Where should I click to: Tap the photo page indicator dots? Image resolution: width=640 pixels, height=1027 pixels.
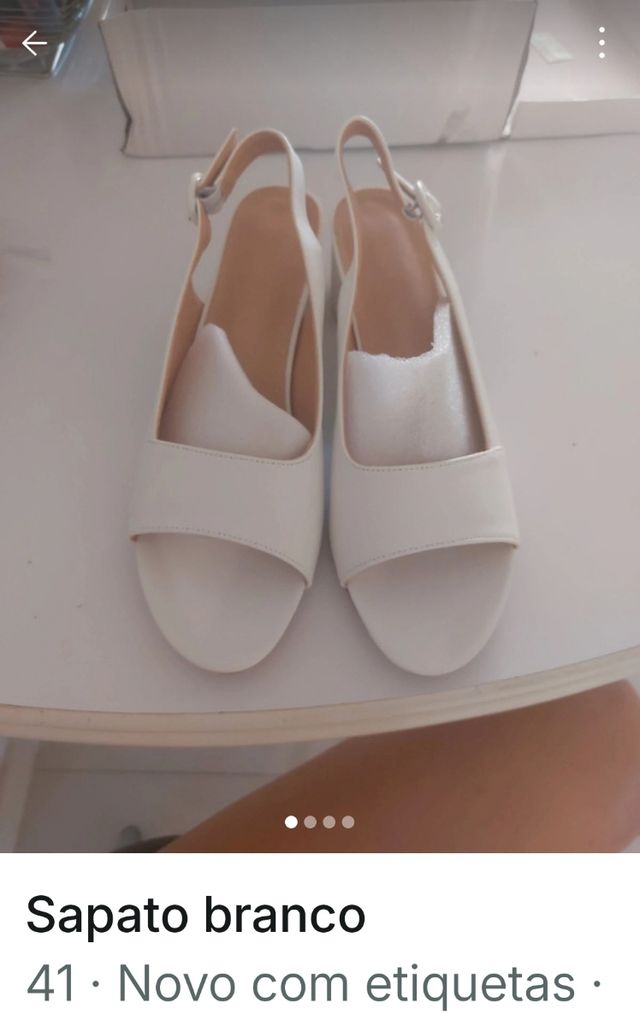click(x=319, y=822)
